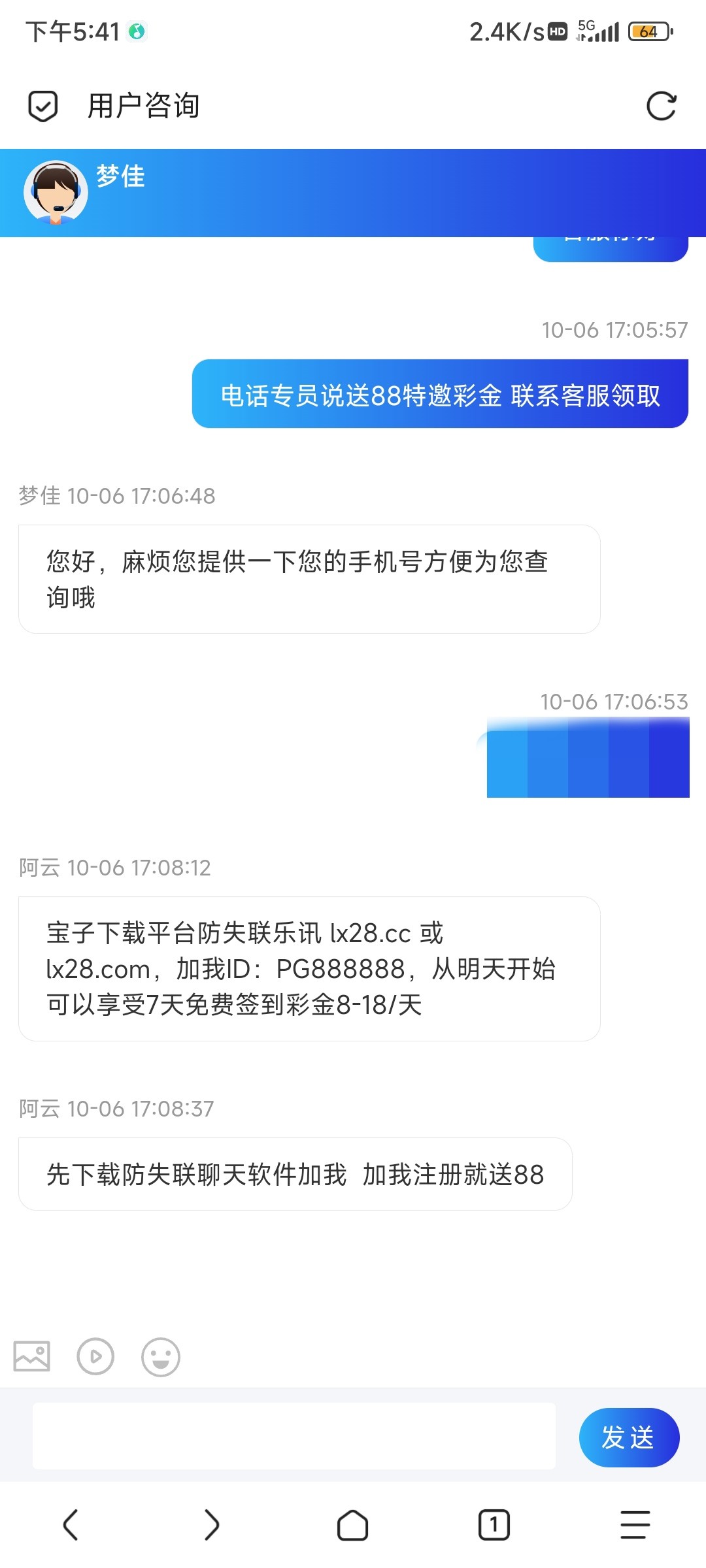Screen dimensions: 706x1568
Task: Refresh the chat conversation
Action: click(663, 106)
